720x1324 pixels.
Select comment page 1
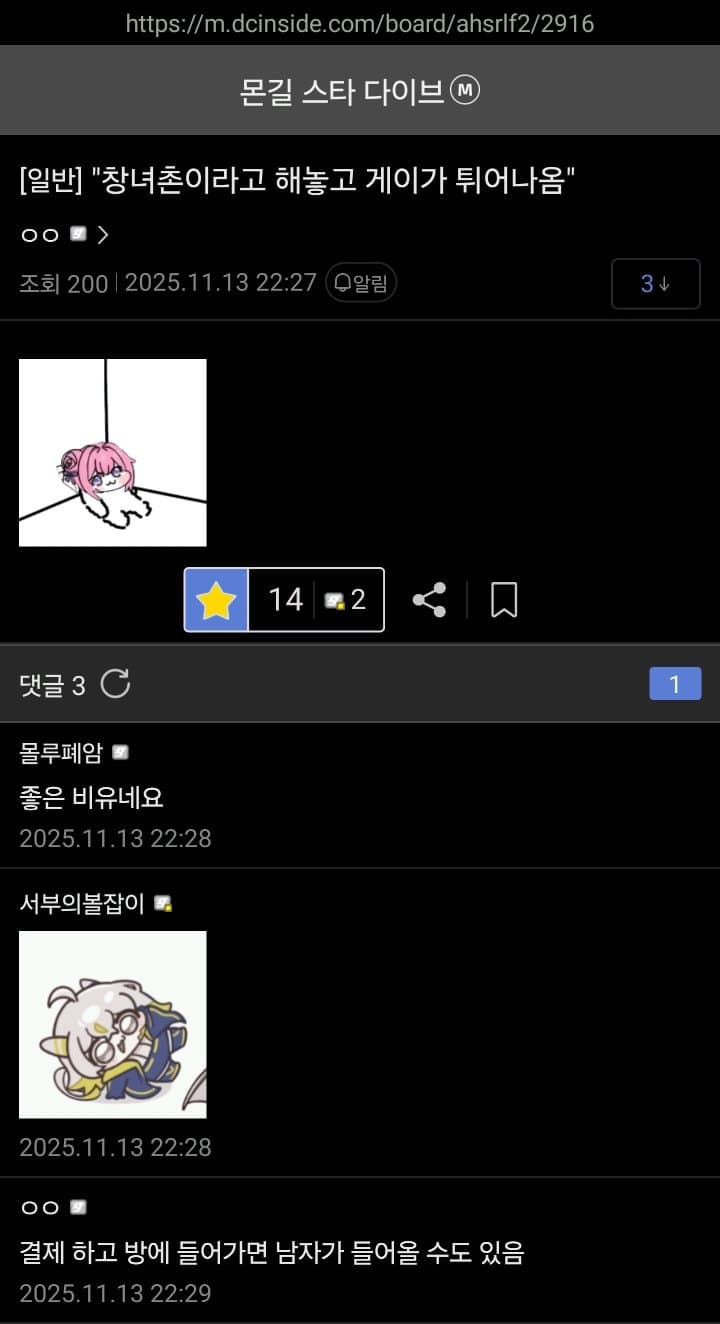674,684
